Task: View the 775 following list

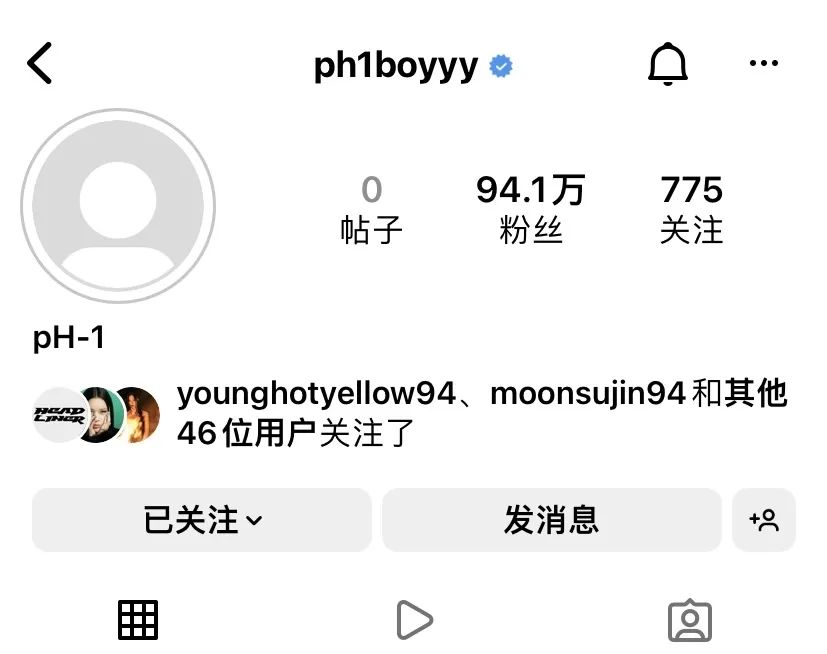Action: coord(691,208)
